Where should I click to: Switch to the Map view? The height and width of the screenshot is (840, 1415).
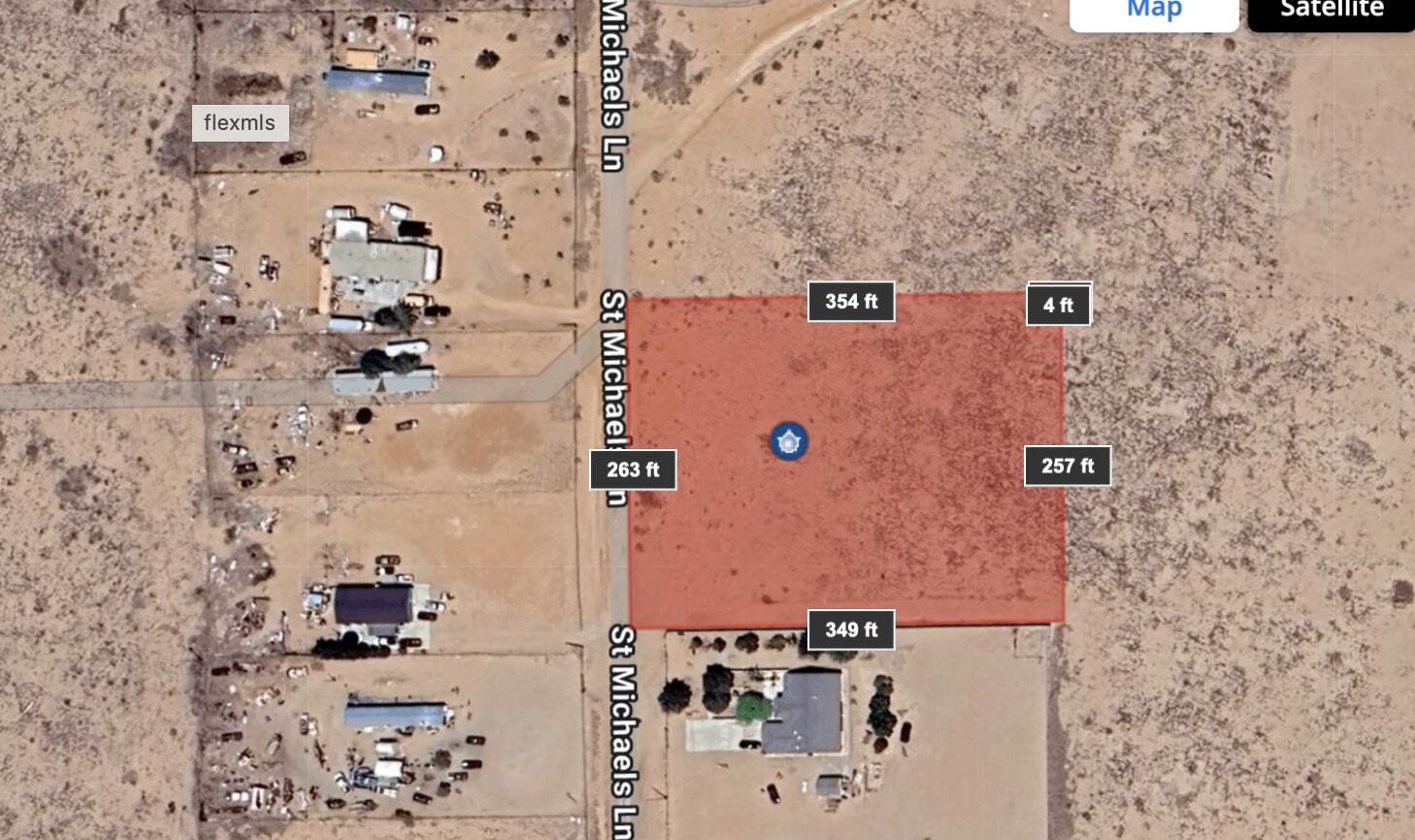[1153, 12]
